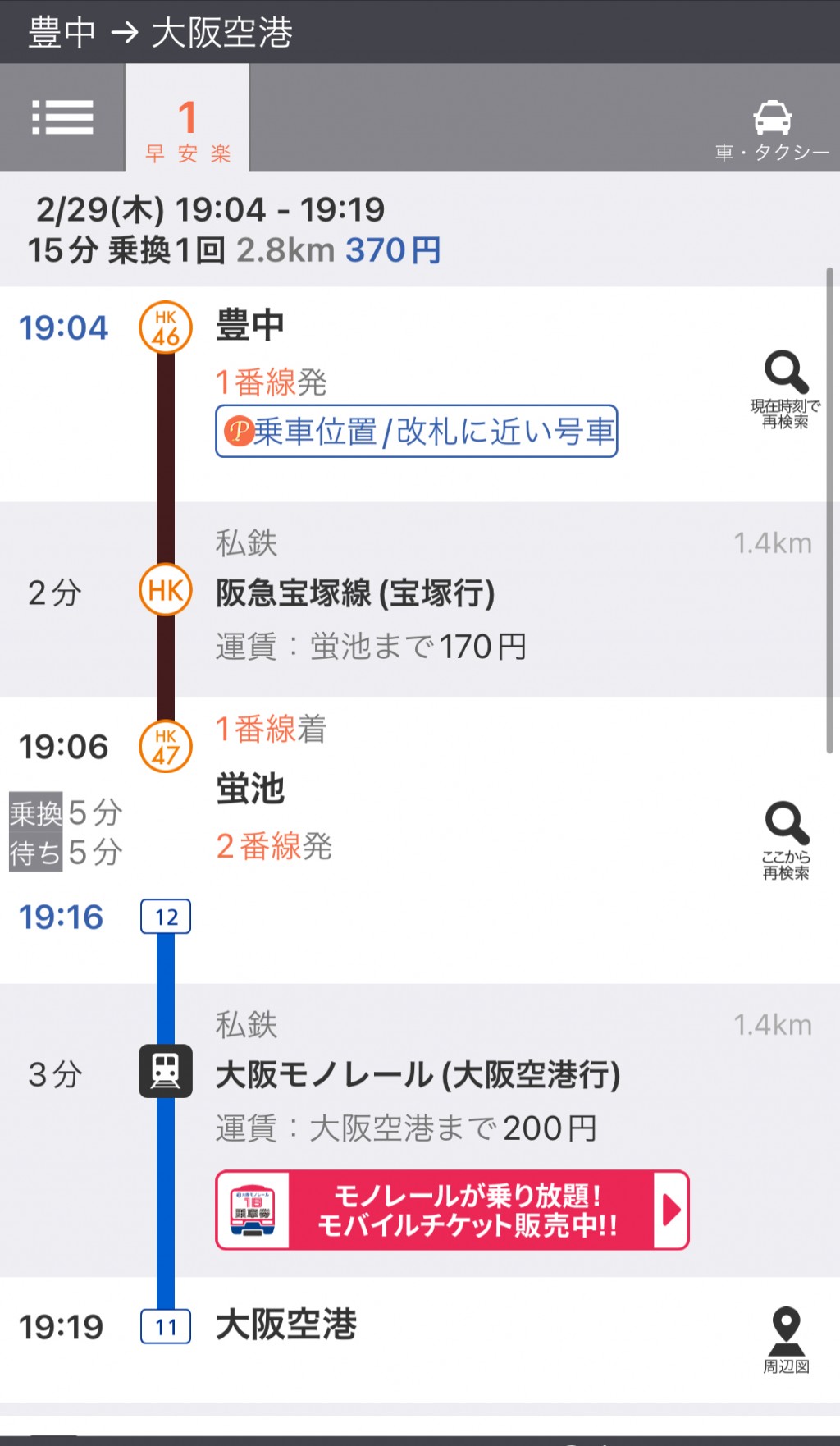Open the モノレール乗り放題 mobile ticket banner
The width and height of the screenshot is (840, 1446).
[x=452, y=1210]
